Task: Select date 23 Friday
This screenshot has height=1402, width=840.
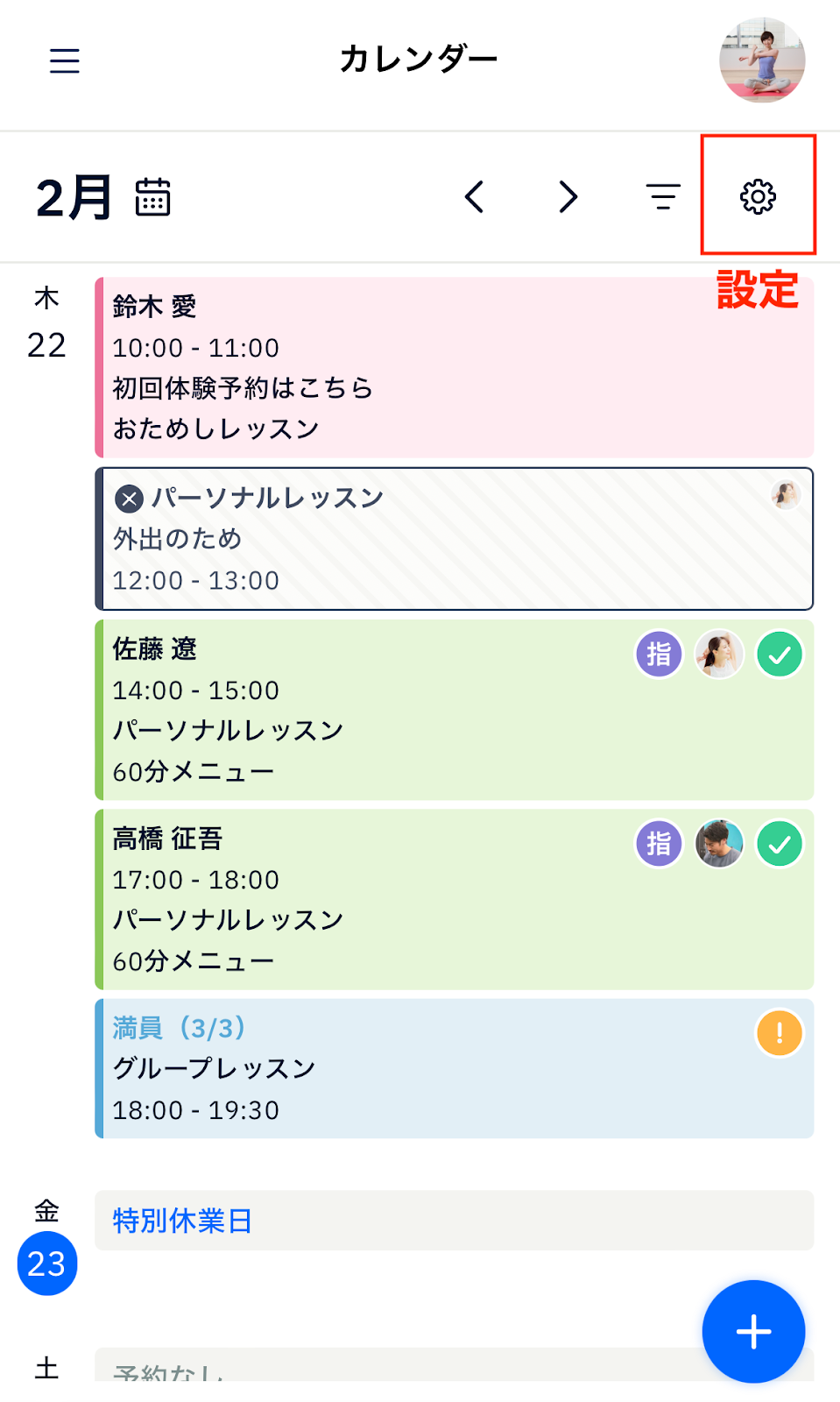Action: 47,1264
